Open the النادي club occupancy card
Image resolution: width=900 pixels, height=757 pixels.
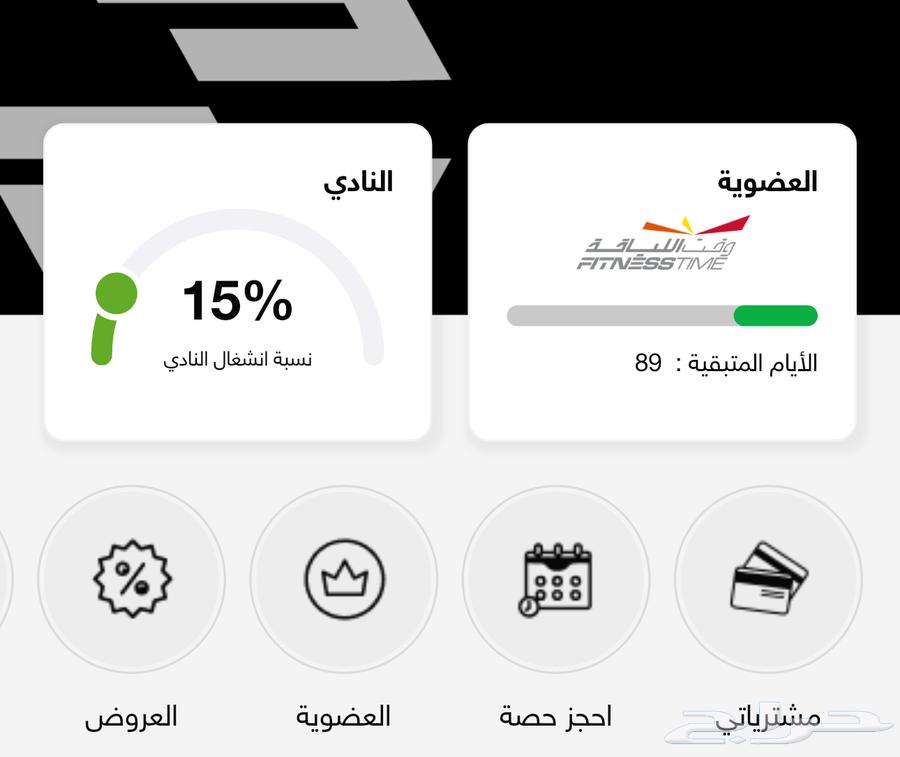pos(238,282)
